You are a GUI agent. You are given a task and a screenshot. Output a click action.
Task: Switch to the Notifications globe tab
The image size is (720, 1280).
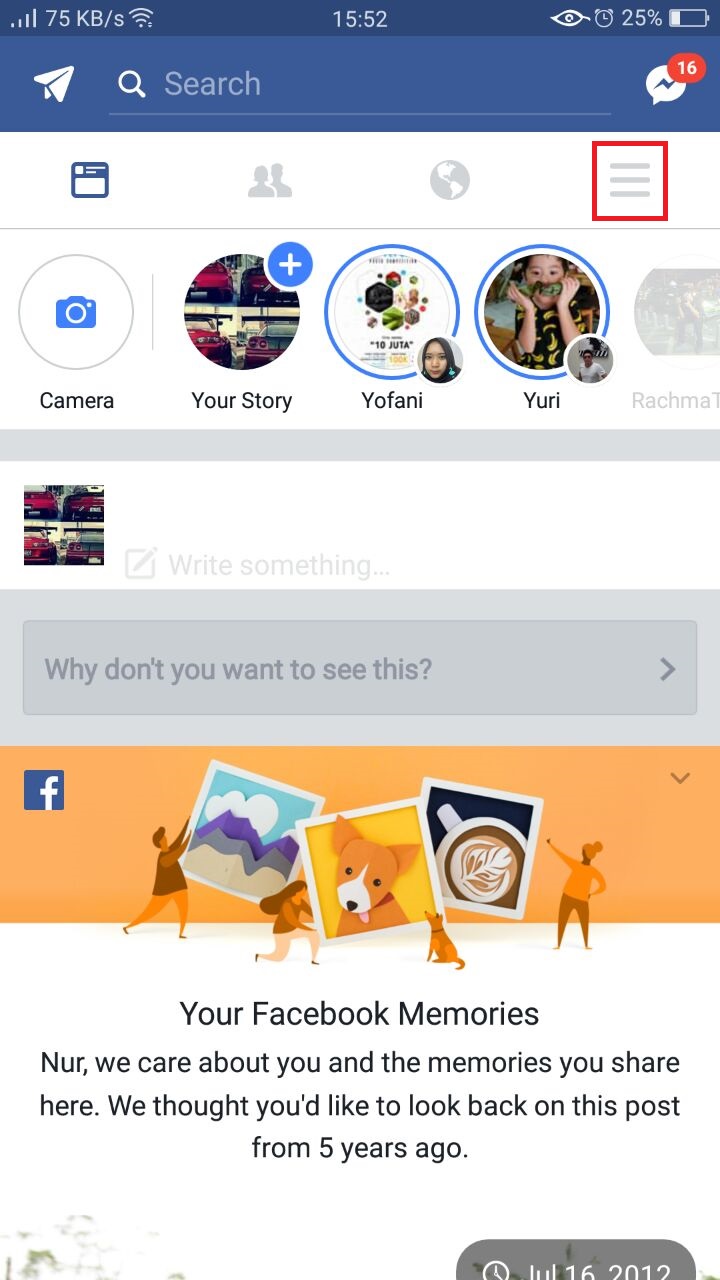click(x=450, y=181)
